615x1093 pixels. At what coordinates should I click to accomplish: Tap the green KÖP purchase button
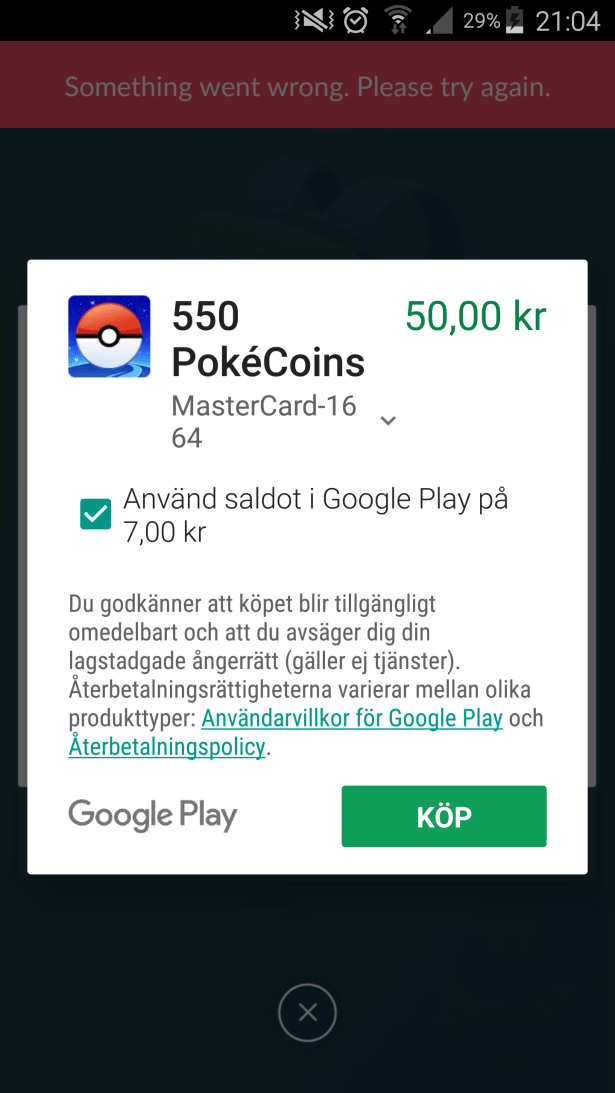pyautogui.click(x=444, y=816)
